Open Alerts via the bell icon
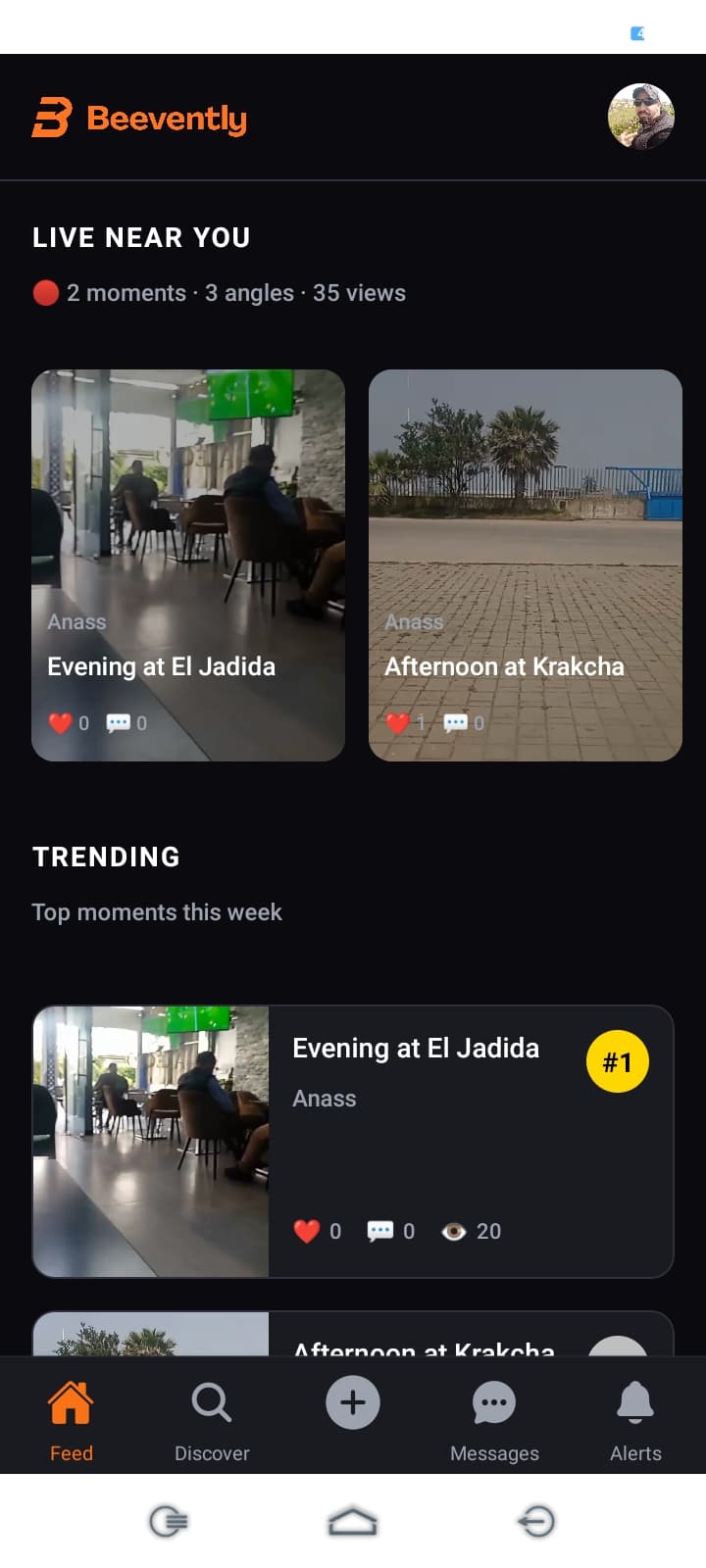This screenshot has height=1568, width=706. point(635,1402)
